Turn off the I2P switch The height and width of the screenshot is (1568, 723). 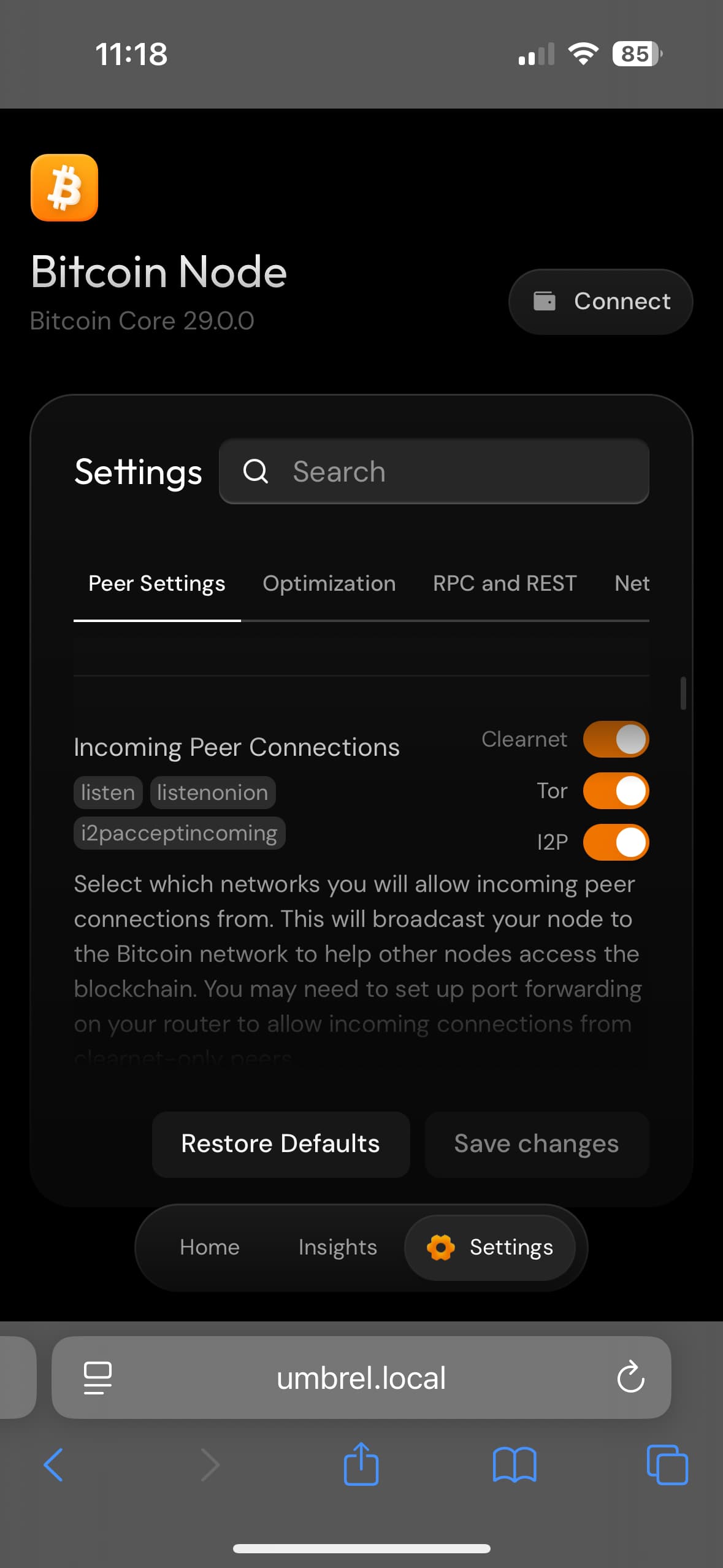click(616, 842)
